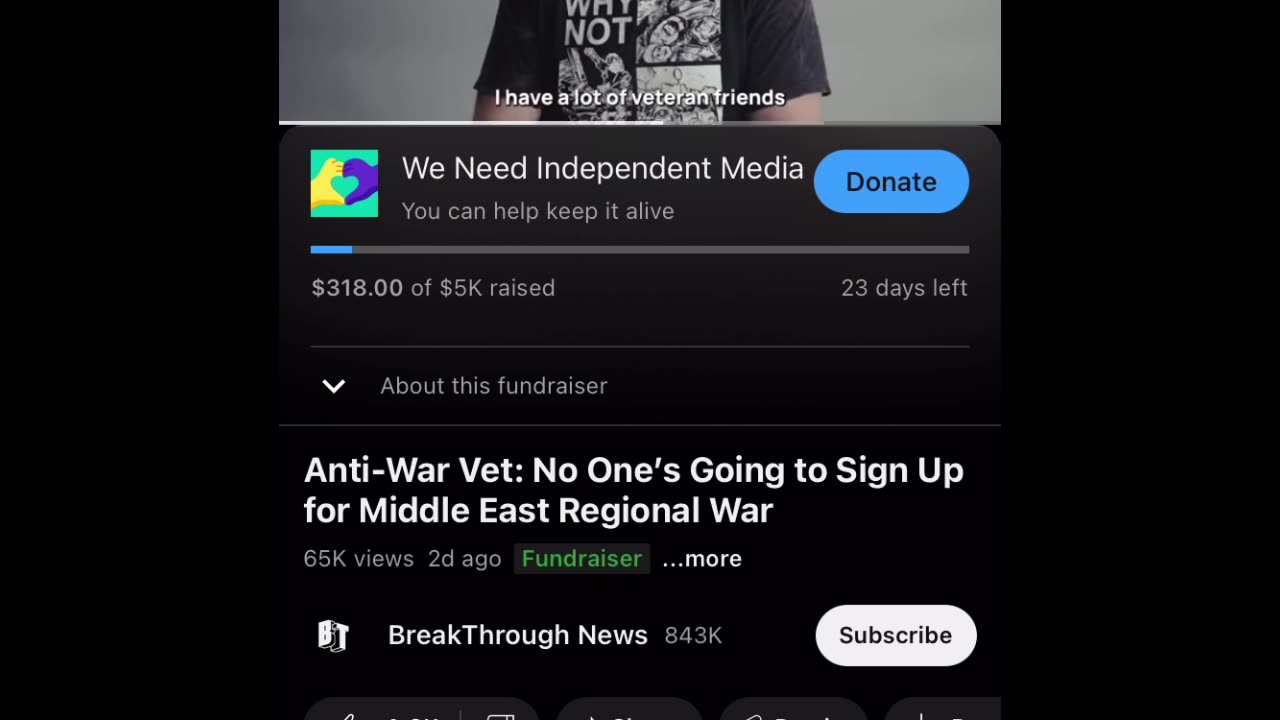
Task: Open the green Fundraiser tag
Action: (581, 559)
